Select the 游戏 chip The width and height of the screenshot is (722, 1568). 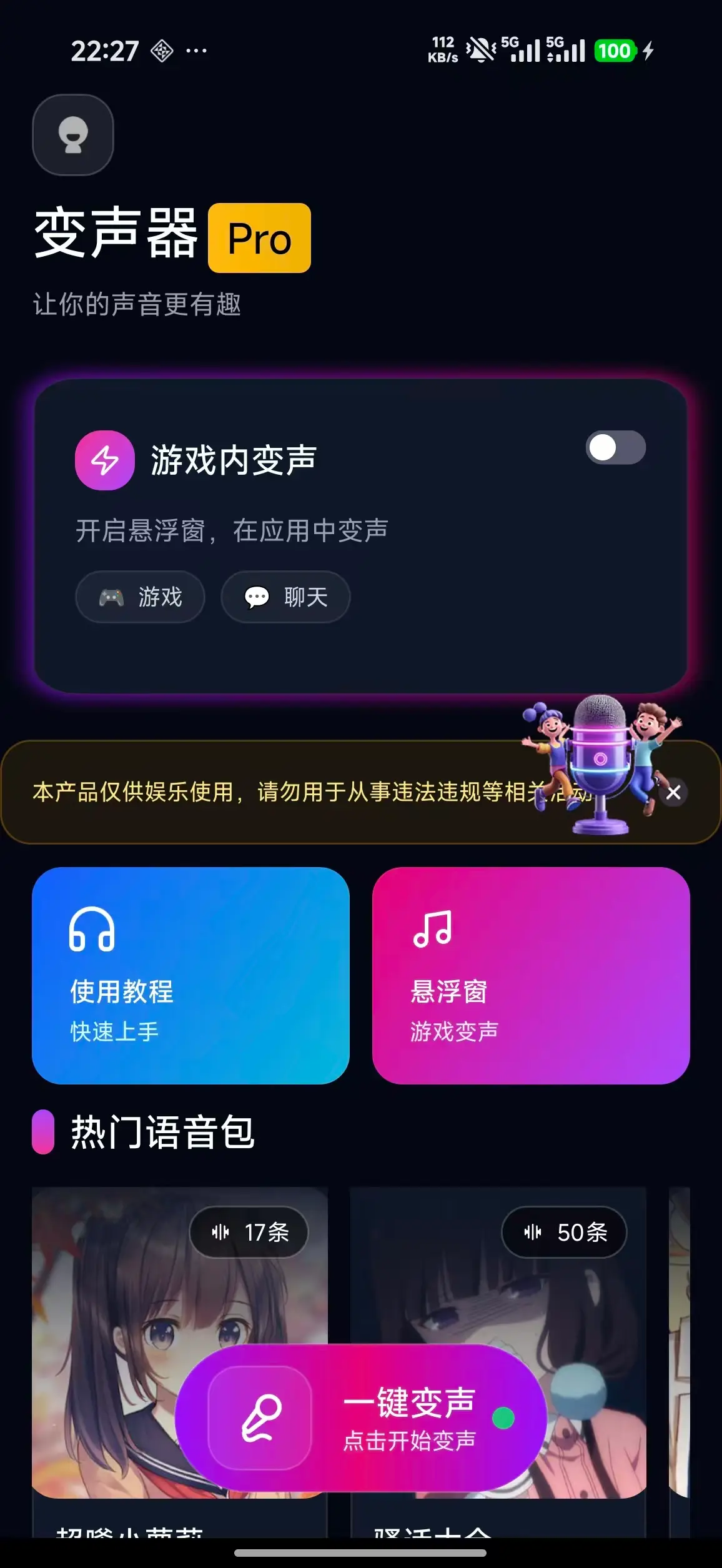(141, 597)
